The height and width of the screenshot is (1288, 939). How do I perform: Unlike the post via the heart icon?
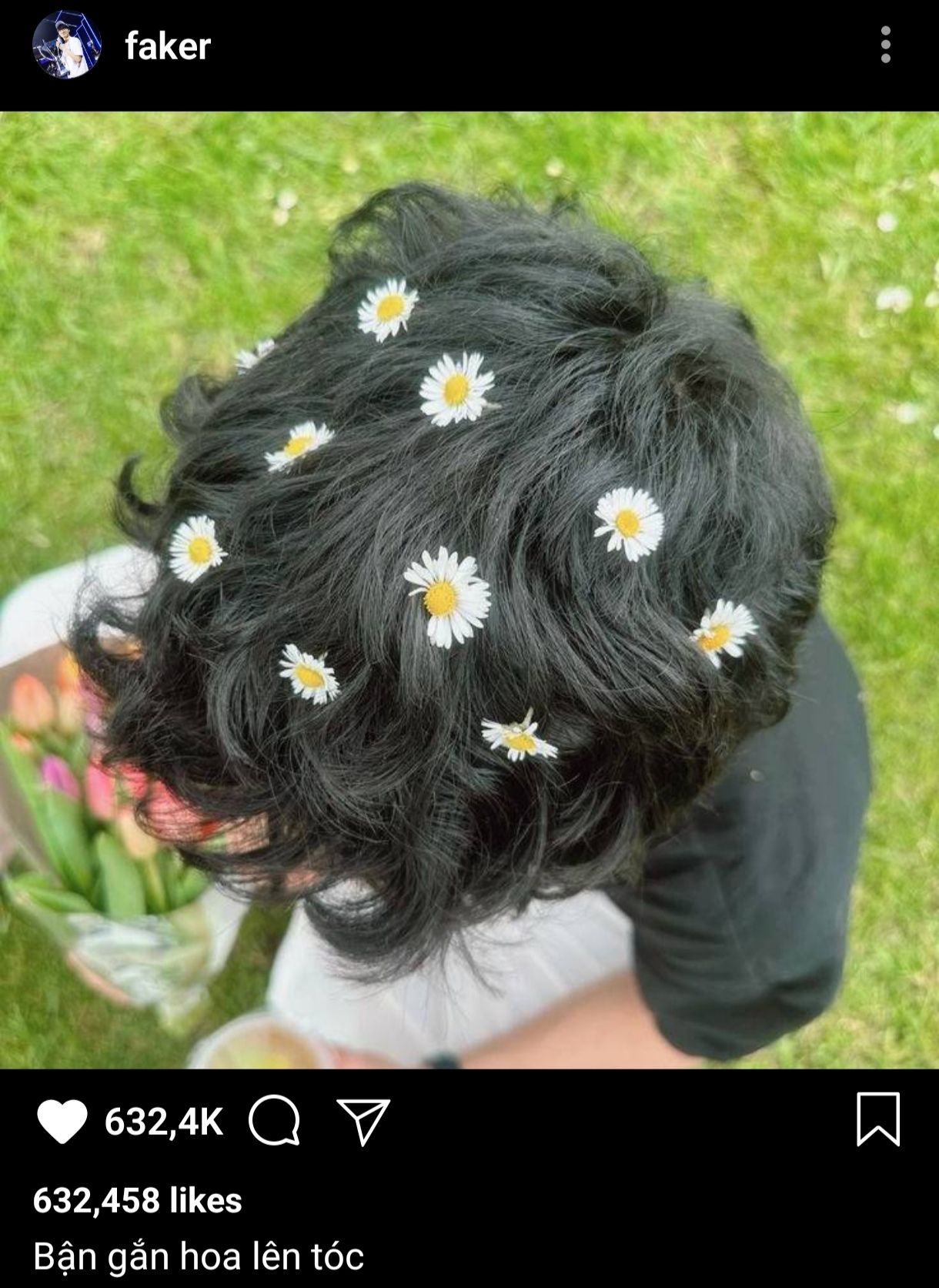pyautogui.click(x=62, y=1121)
